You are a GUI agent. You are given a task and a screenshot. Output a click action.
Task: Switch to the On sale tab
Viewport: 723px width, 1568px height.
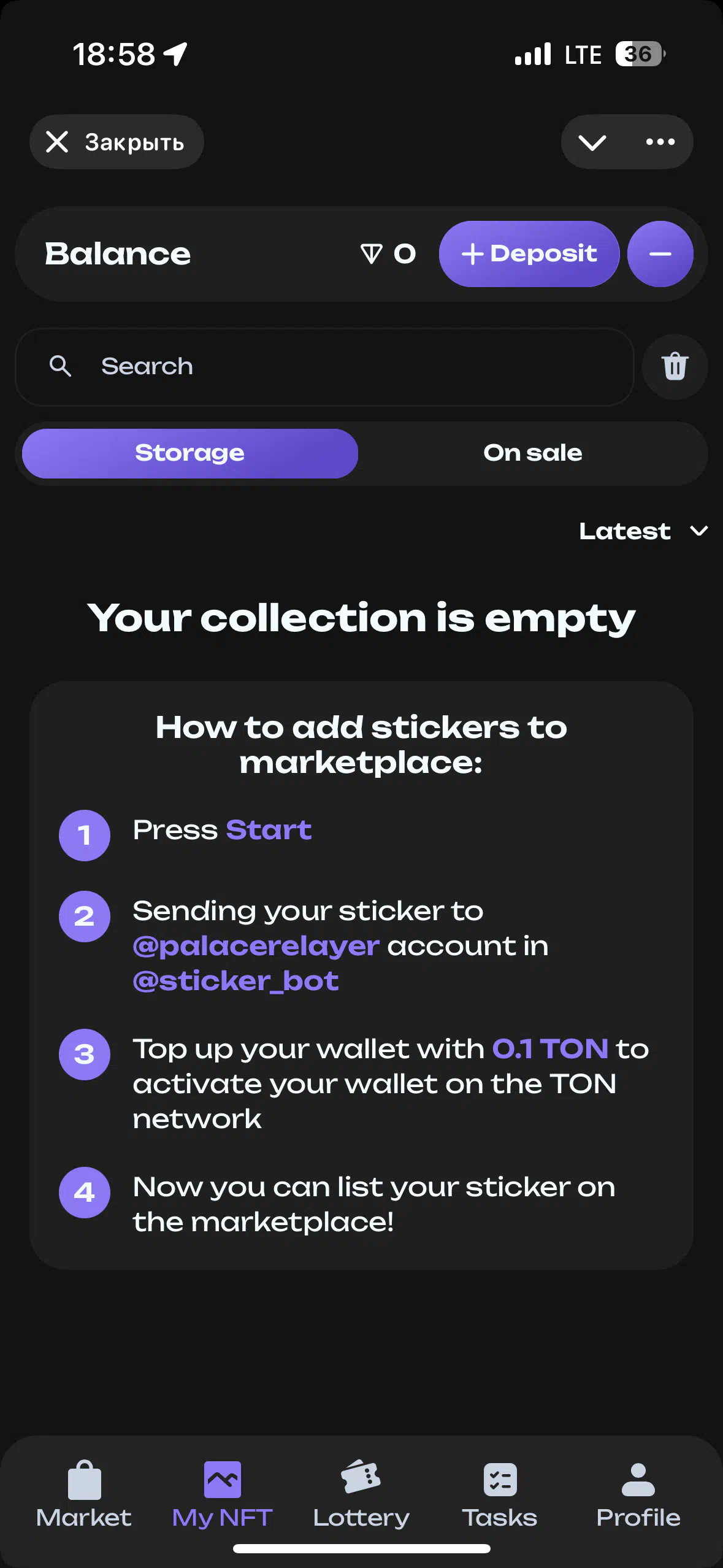click(532, 453)
